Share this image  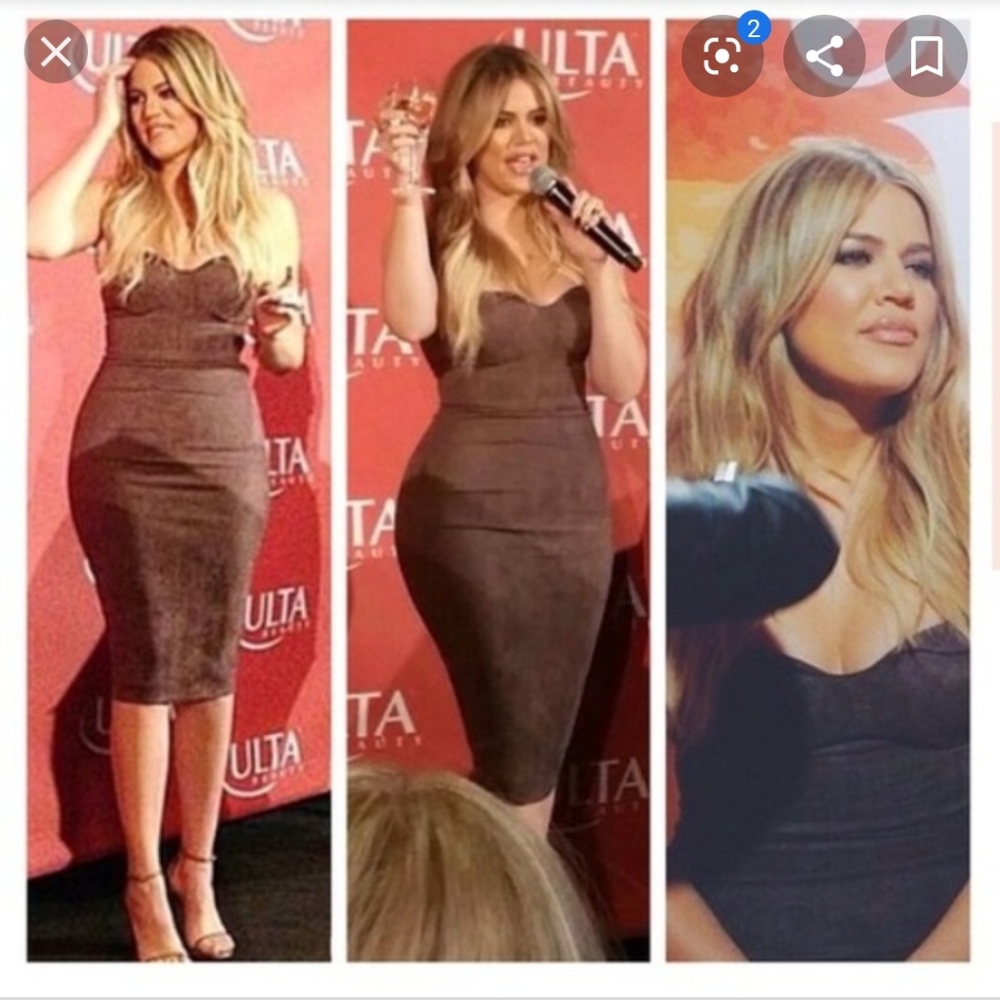coord(824,56)
